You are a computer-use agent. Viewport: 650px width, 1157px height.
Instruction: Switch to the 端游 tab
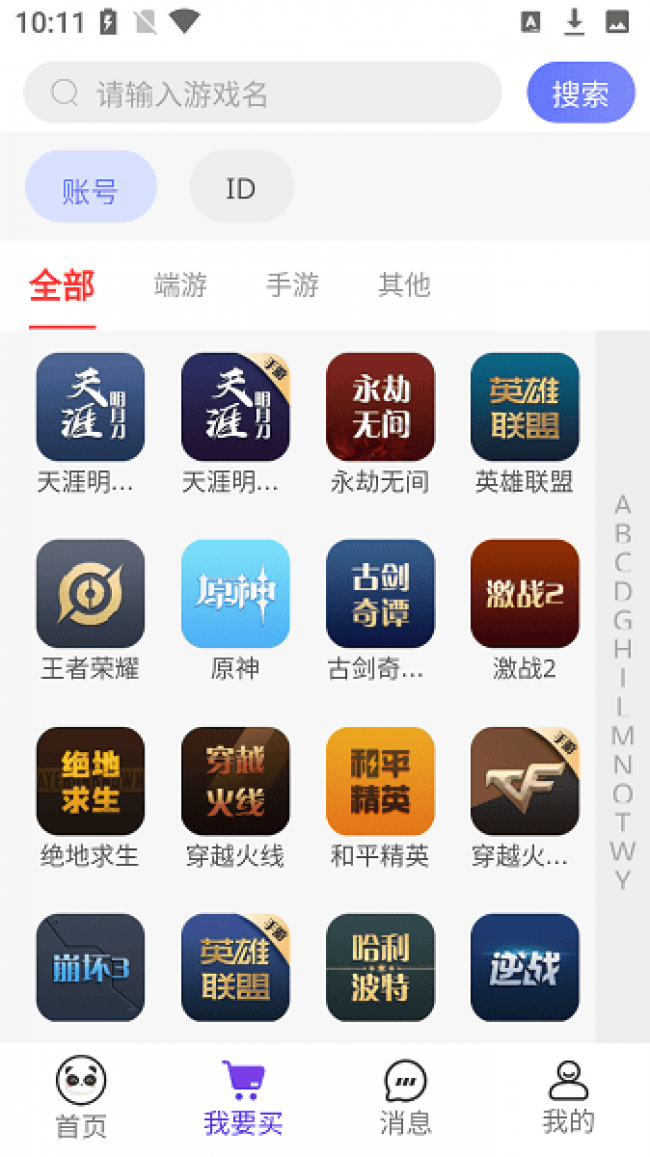(x=181, y=285)
